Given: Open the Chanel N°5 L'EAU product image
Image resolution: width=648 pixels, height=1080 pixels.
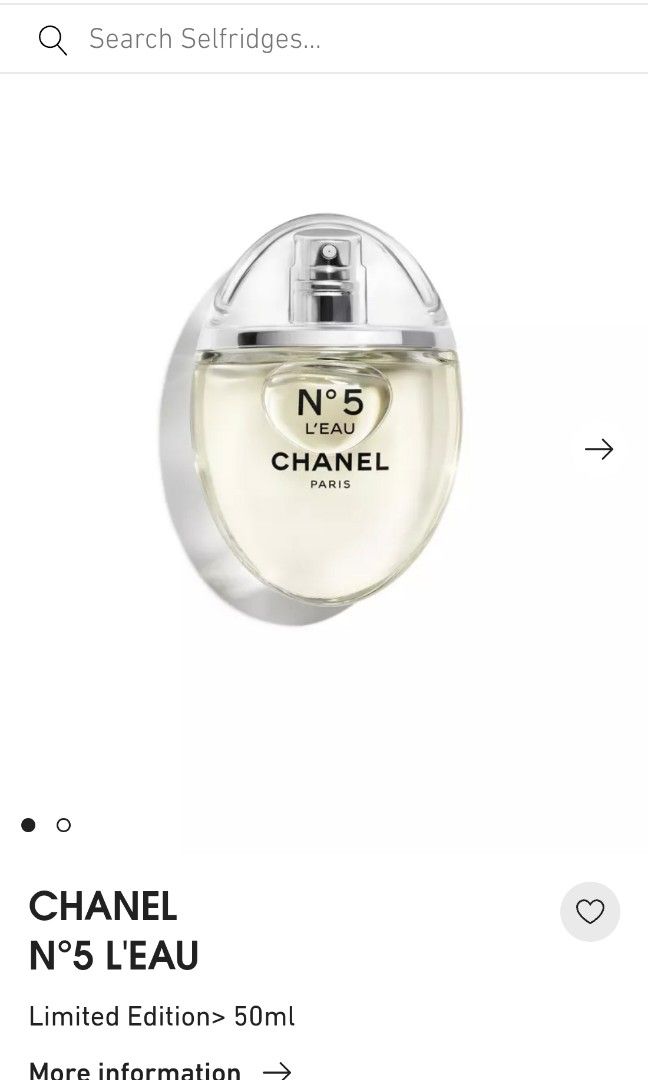Looking at the screenshot, I should (x=312, y=420).
